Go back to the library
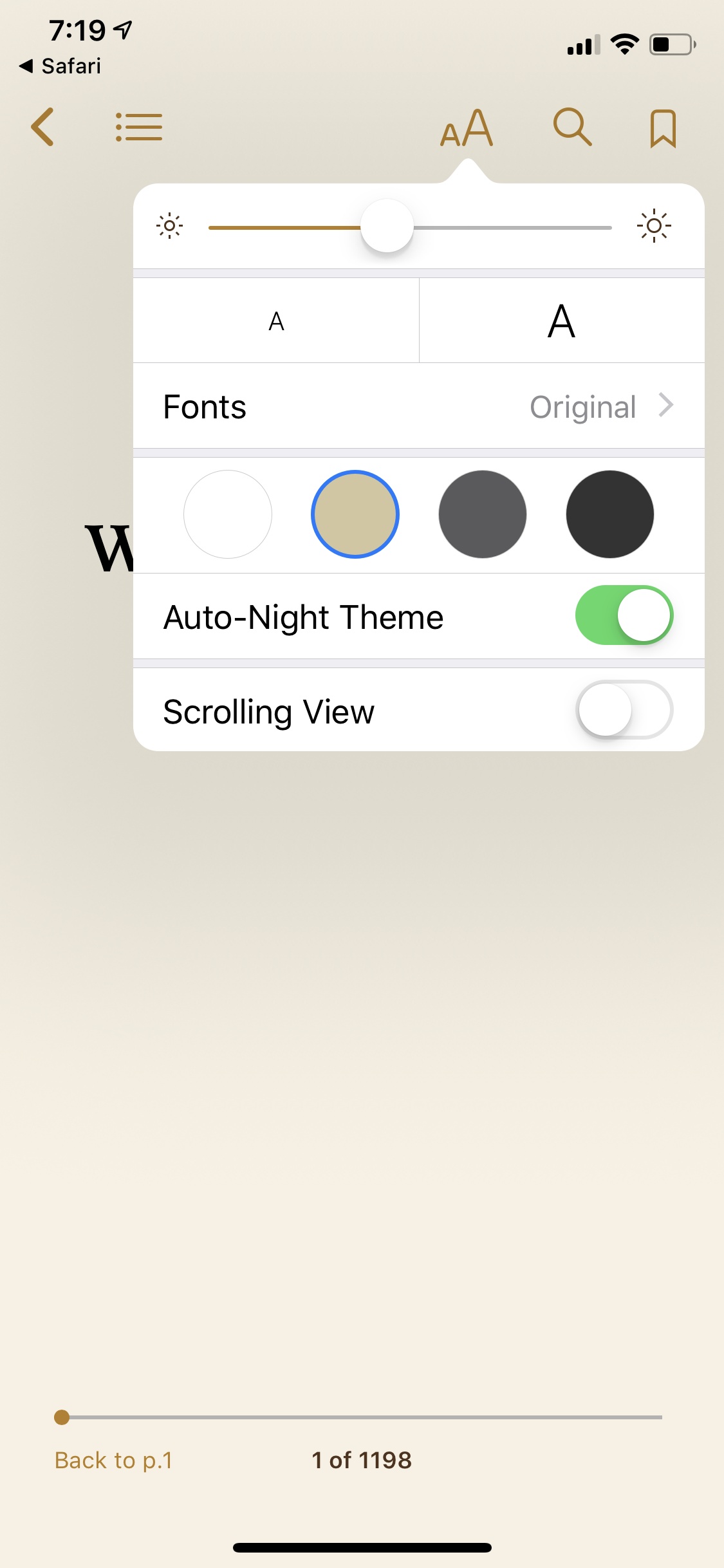 coord(42,127)
